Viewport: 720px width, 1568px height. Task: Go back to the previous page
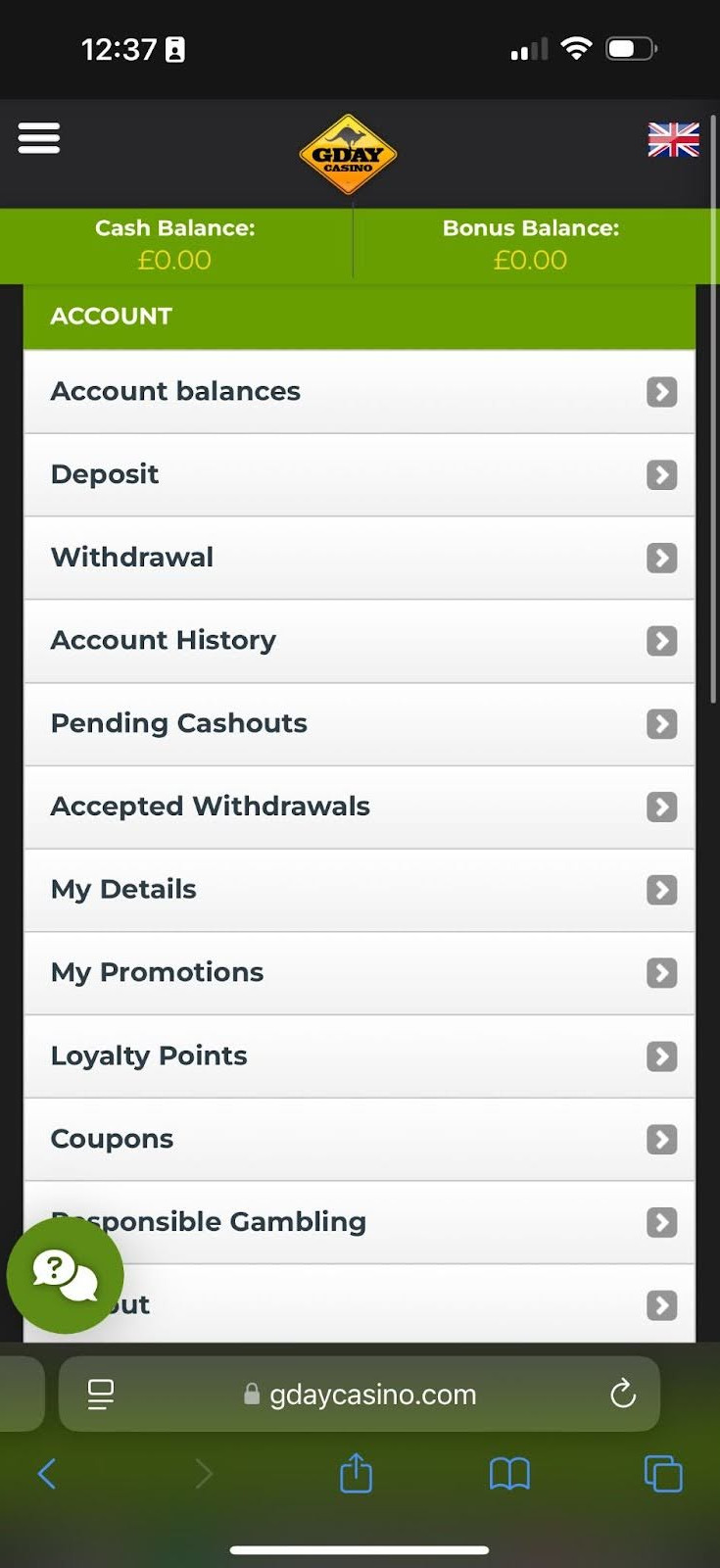click(x=47, y=1474)
